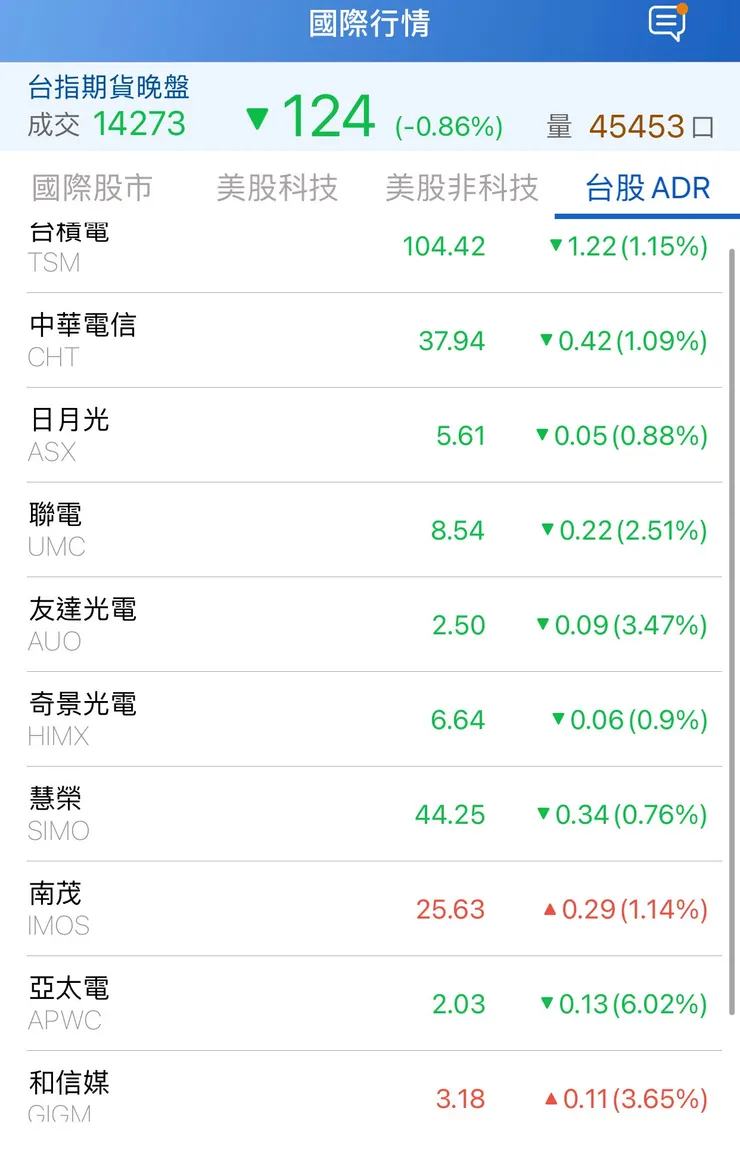Screen dimensions: 740x1165
Task: View the 台股ADR tab
Action: pyautogui.click(x=645, y=187)
